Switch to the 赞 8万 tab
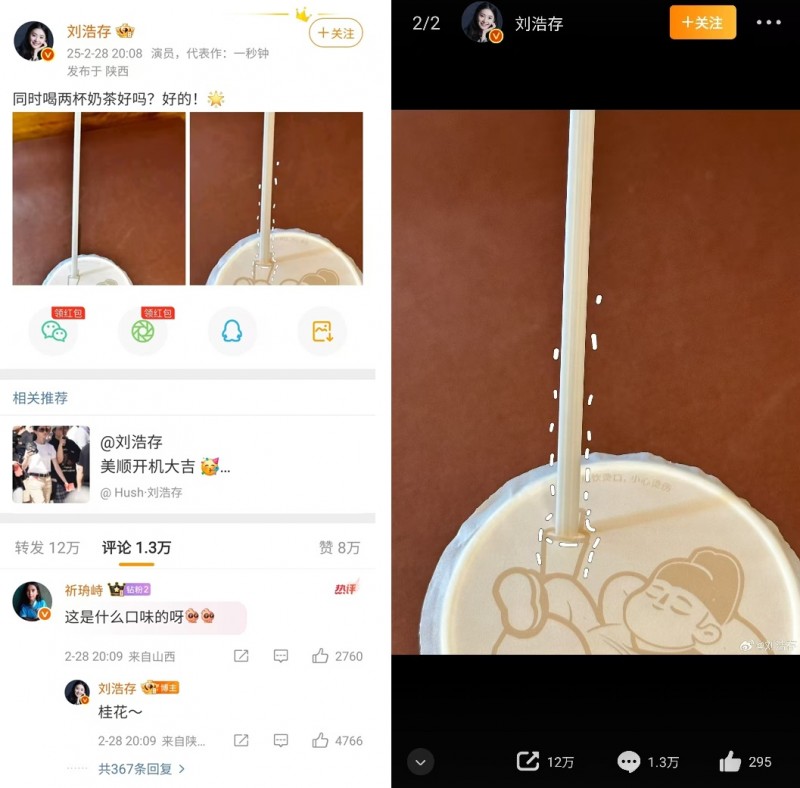Screen dimensions: 800x788 coord(339,547)
